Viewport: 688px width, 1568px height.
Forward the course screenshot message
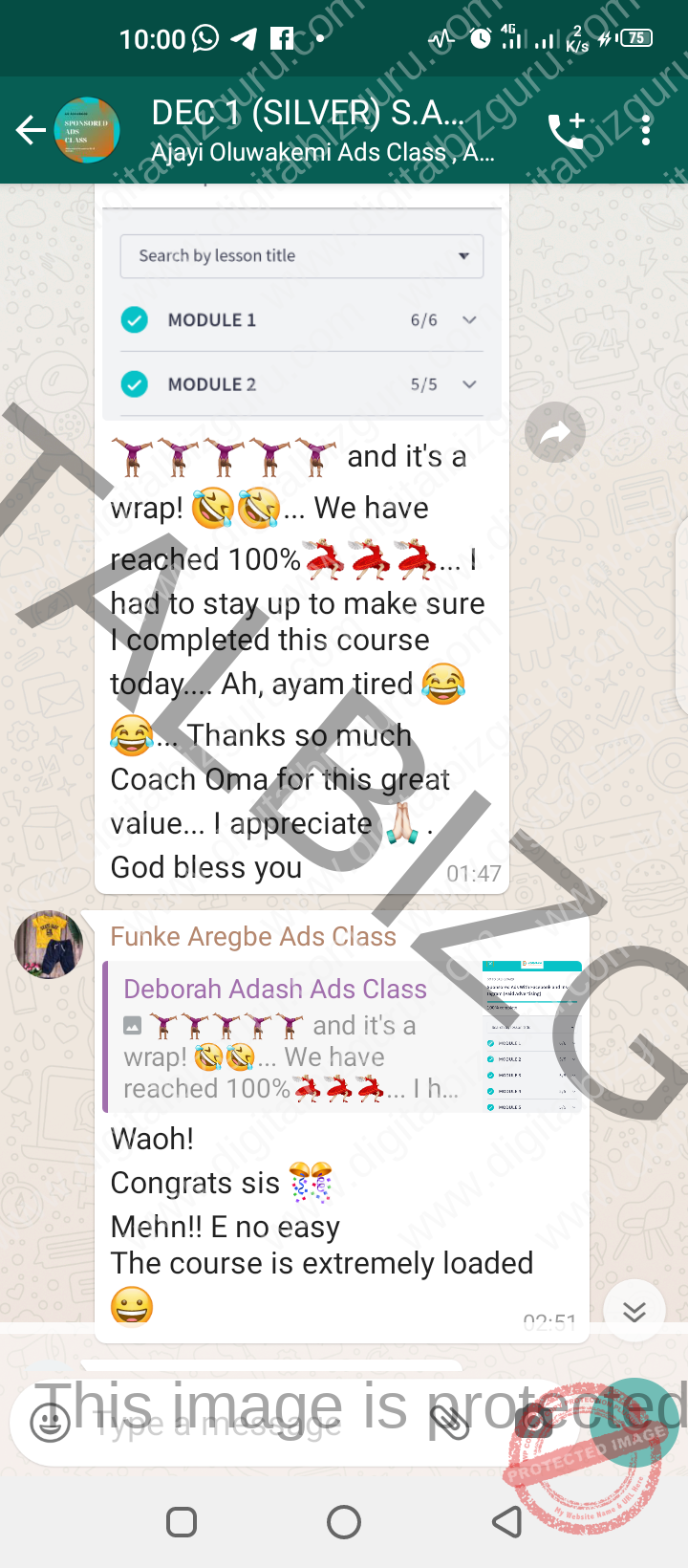(555, 433)
